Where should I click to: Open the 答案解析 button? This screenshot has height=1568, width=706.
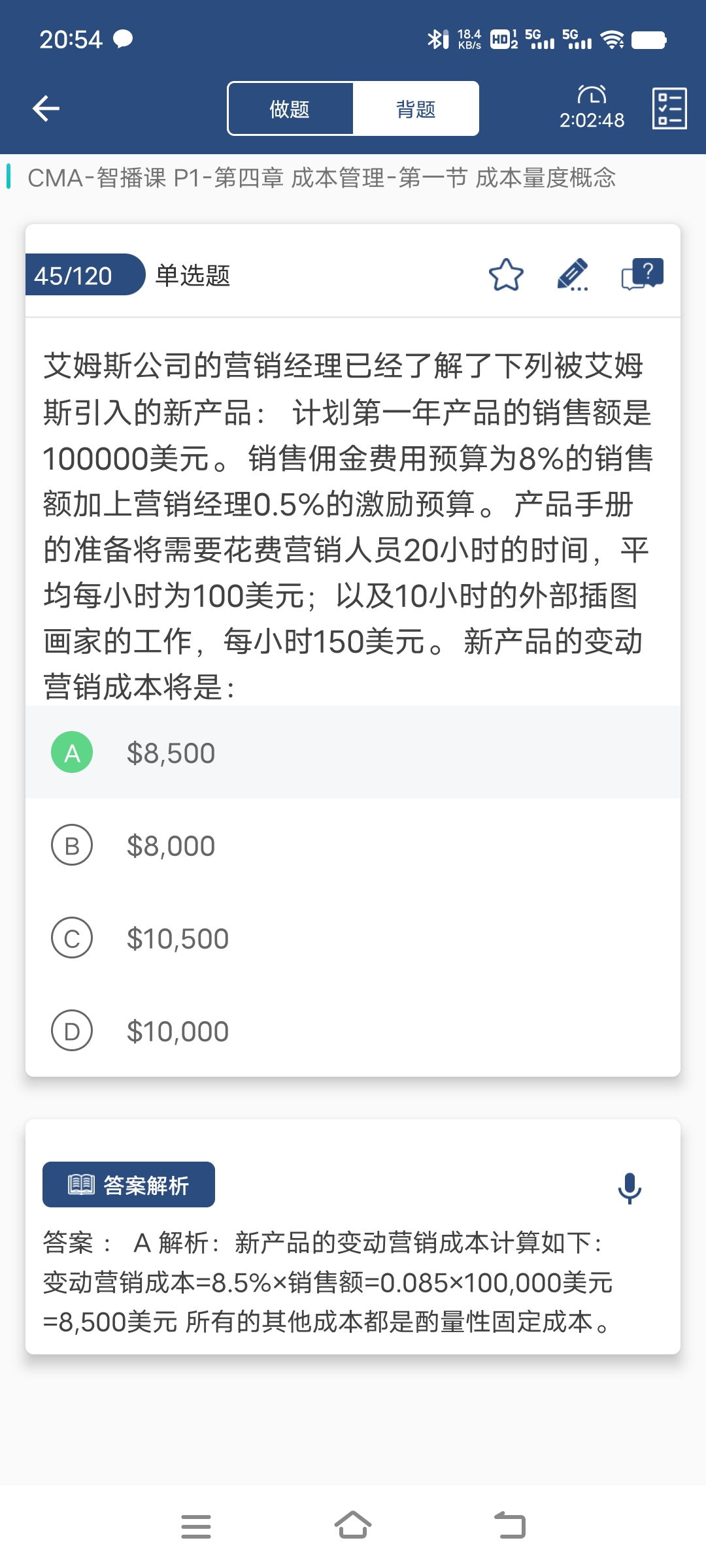point(129,1184)
